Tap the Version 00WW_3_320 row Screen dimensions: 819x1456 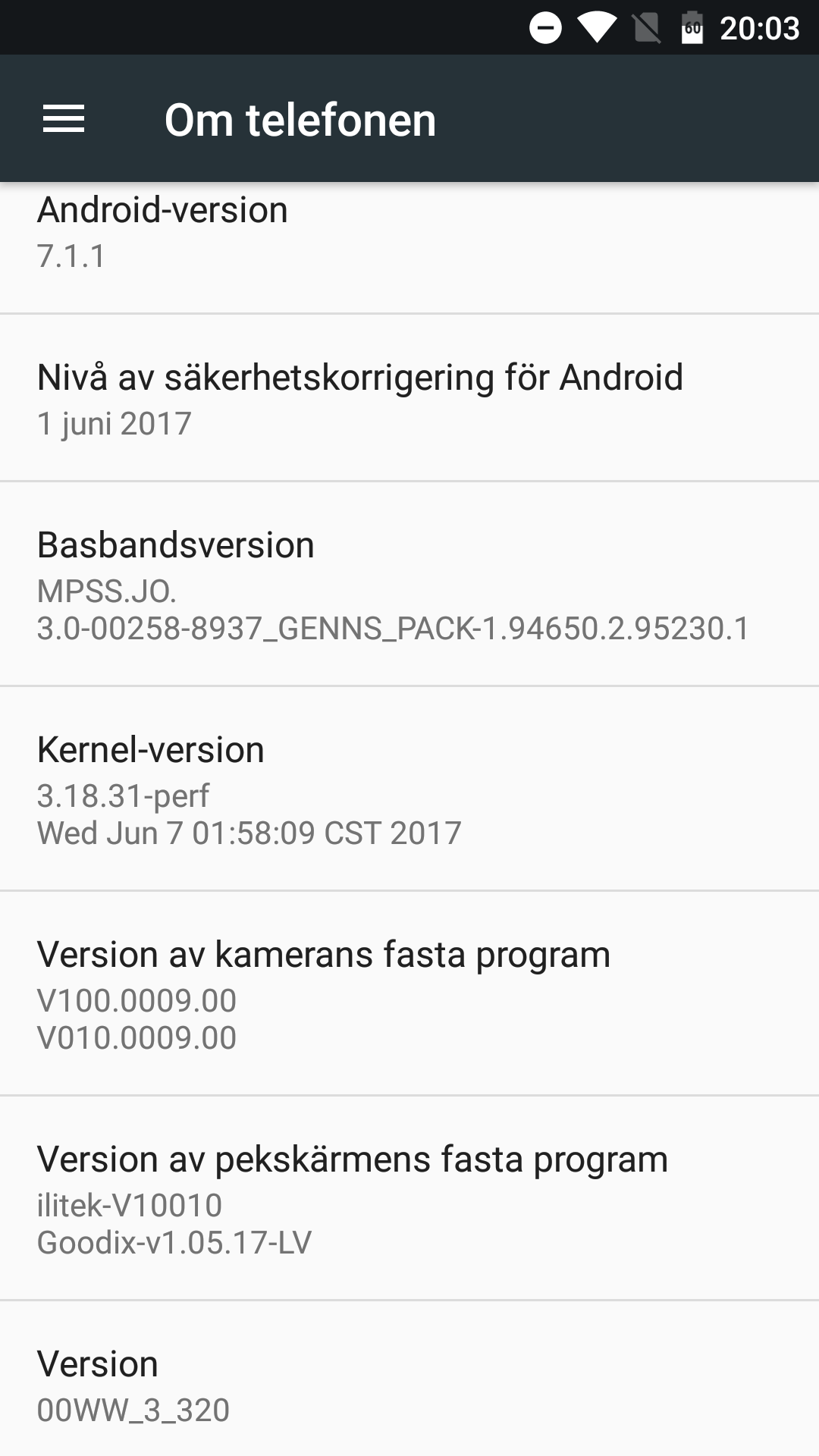click(409, 1379)
